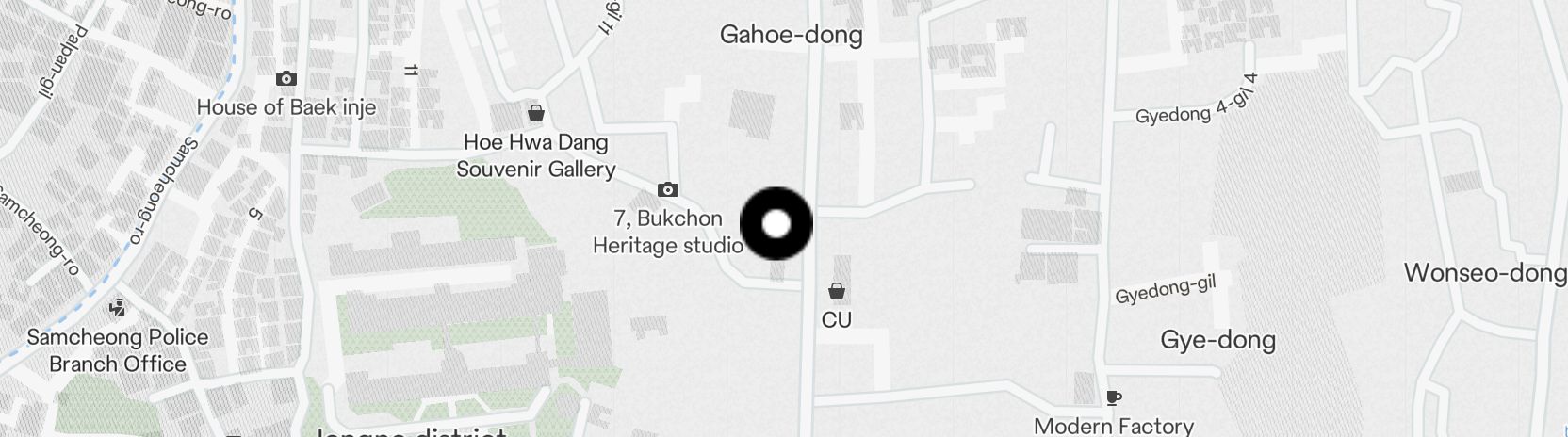
Task: Select the CU store marker
Action: tap(836, 291)
